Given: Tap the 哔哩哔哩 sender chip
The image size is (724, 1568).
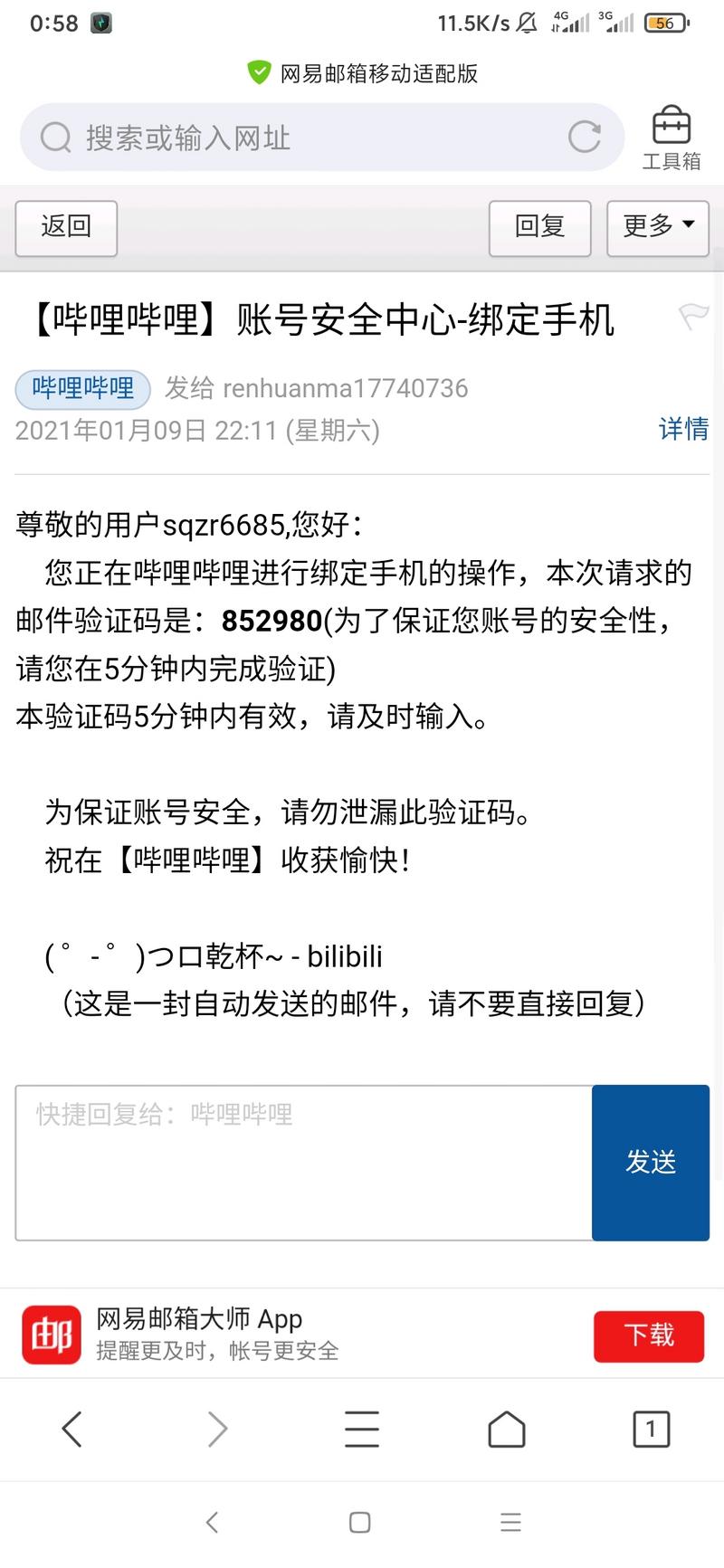Looking at the screenshot, I should click(82, 388).
